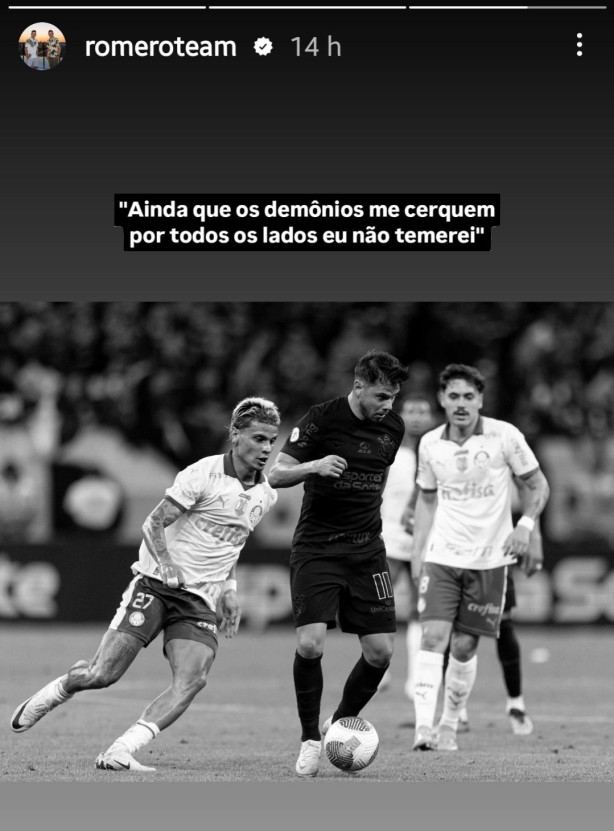
Task: Open romeroteam's profile picture
Action: pyautogui.click(x=41, y=46)
